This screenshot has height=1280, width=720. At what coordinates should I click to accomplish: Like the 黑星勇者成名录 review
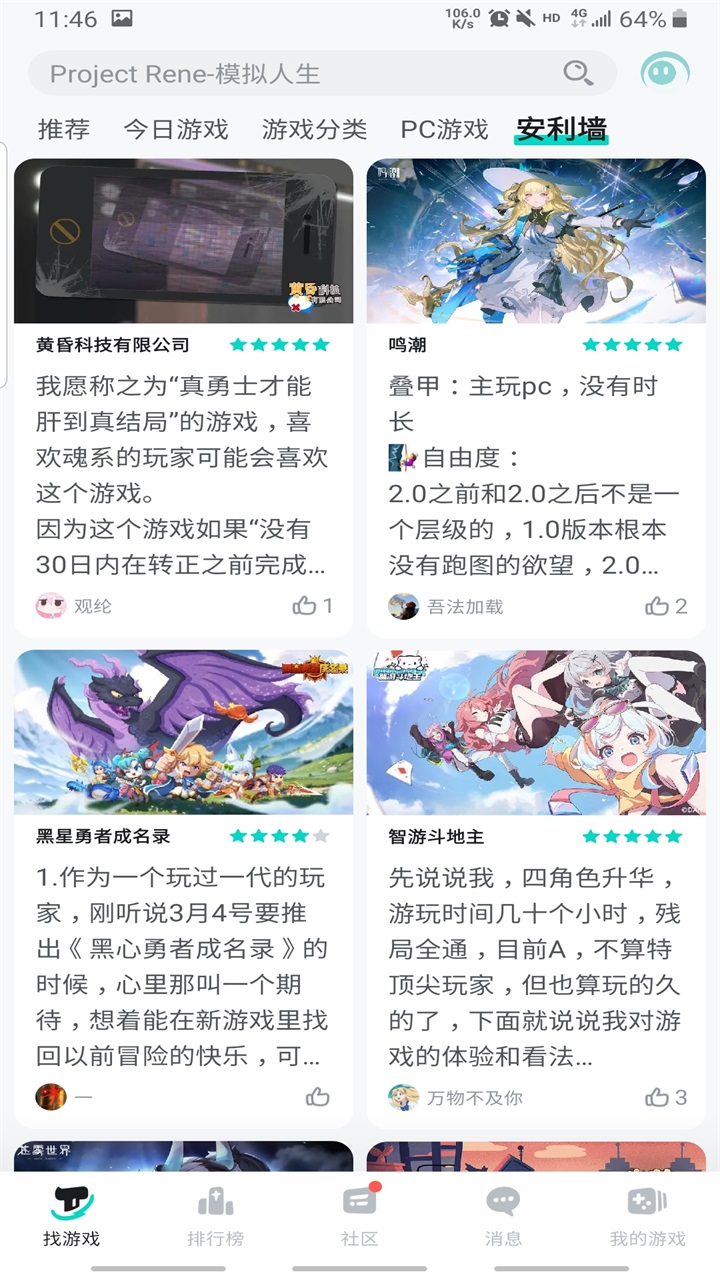pyautogui.click(x=318, y=1097)
